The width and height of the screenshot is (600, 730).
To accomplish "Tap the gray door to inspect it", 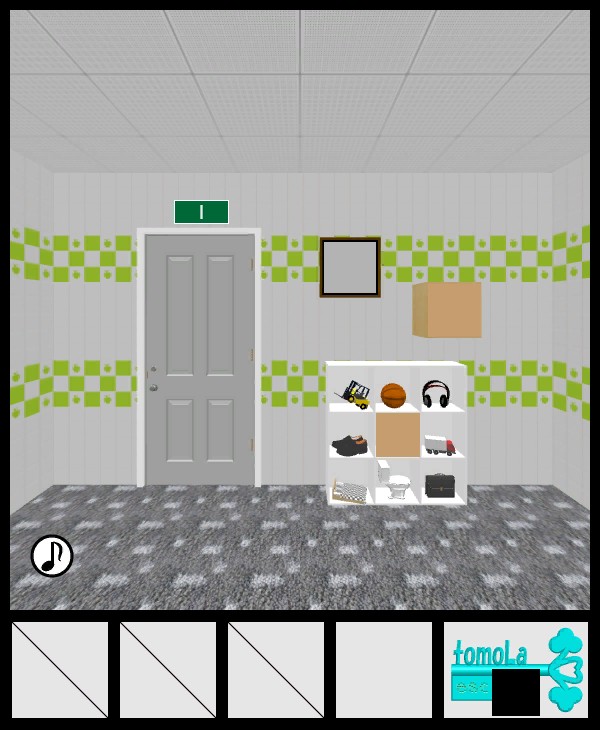I will [200, 358].
